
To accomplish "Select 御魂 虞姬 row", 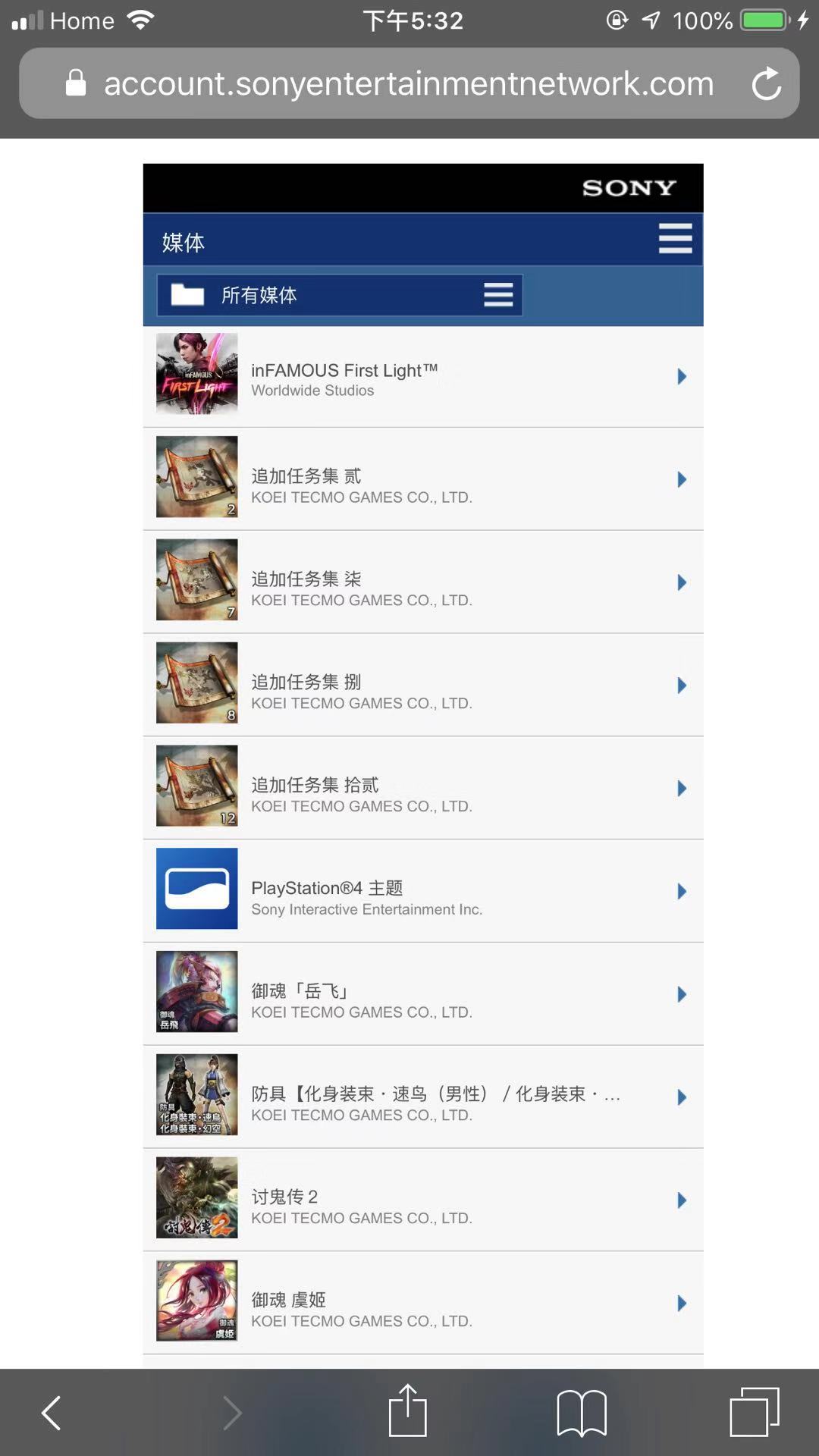I will pyautogui.click(x=423, y=1304).
